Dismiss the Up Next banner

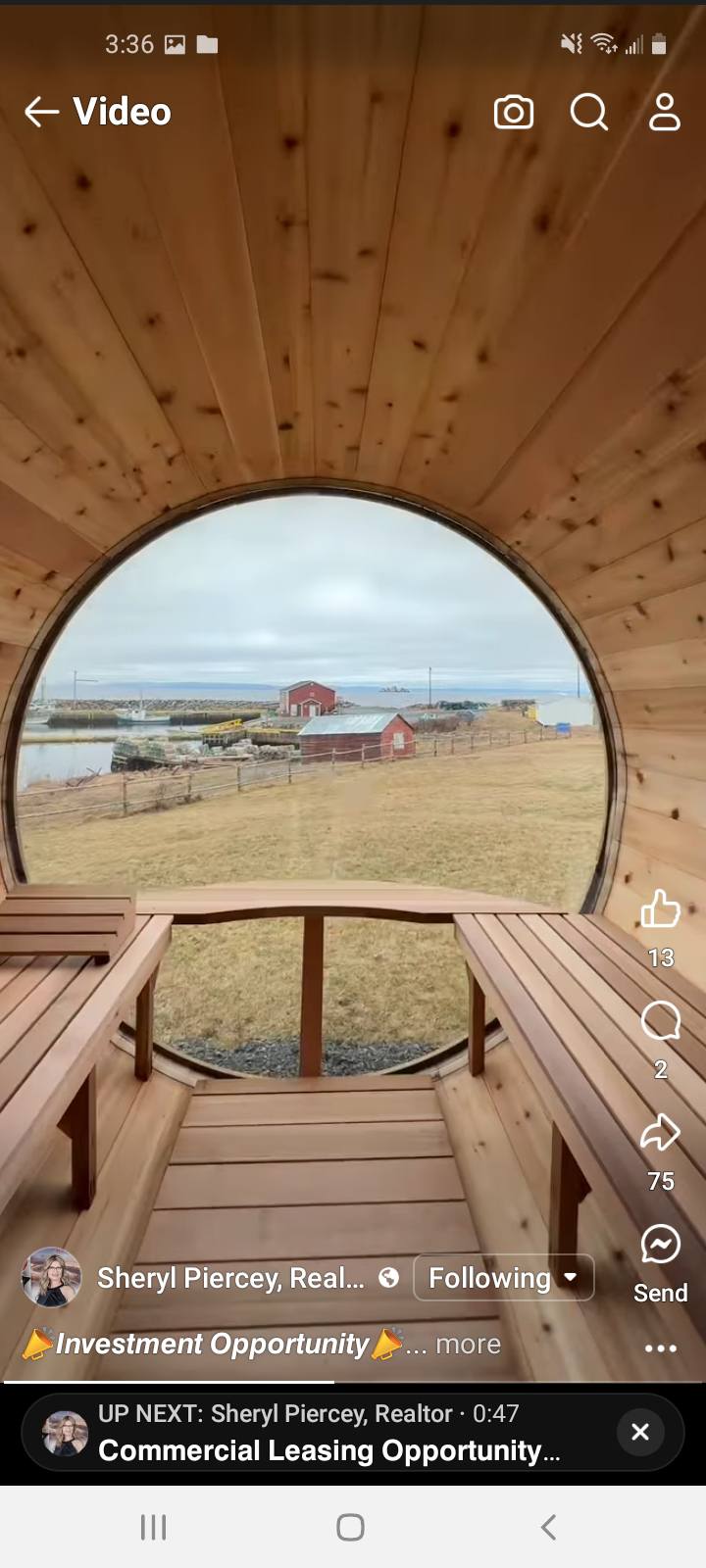(x=640, y=1433)
